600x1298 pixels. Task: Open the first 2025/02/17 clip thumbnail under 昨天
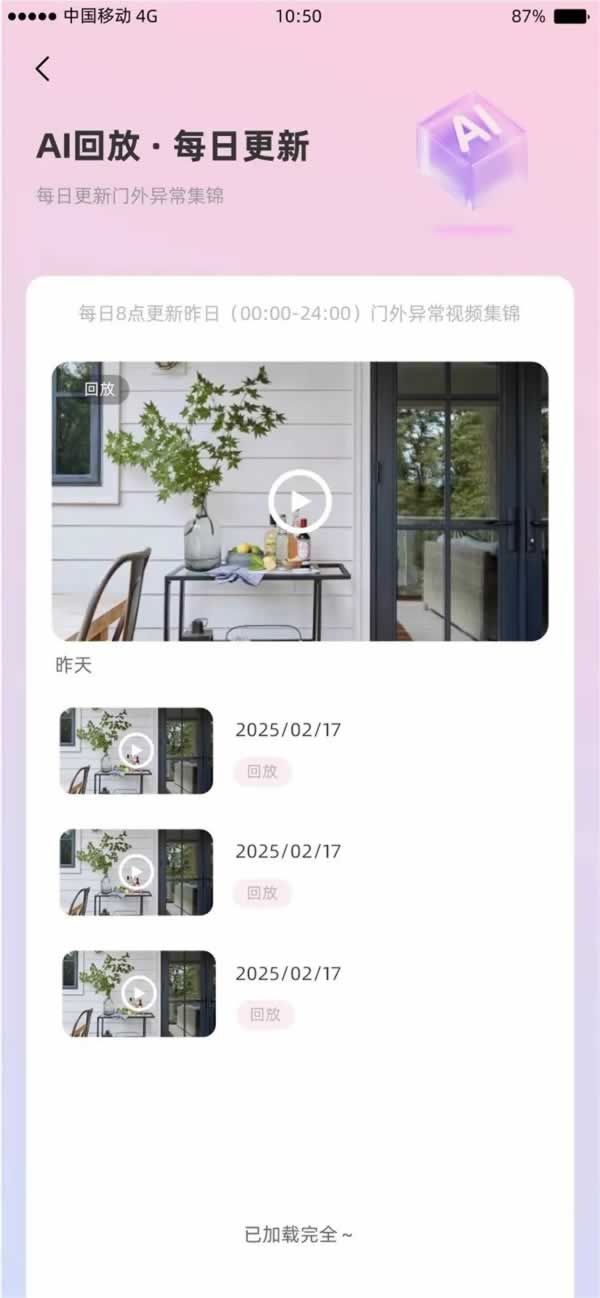pyautogui.click(x=136, y=750)
